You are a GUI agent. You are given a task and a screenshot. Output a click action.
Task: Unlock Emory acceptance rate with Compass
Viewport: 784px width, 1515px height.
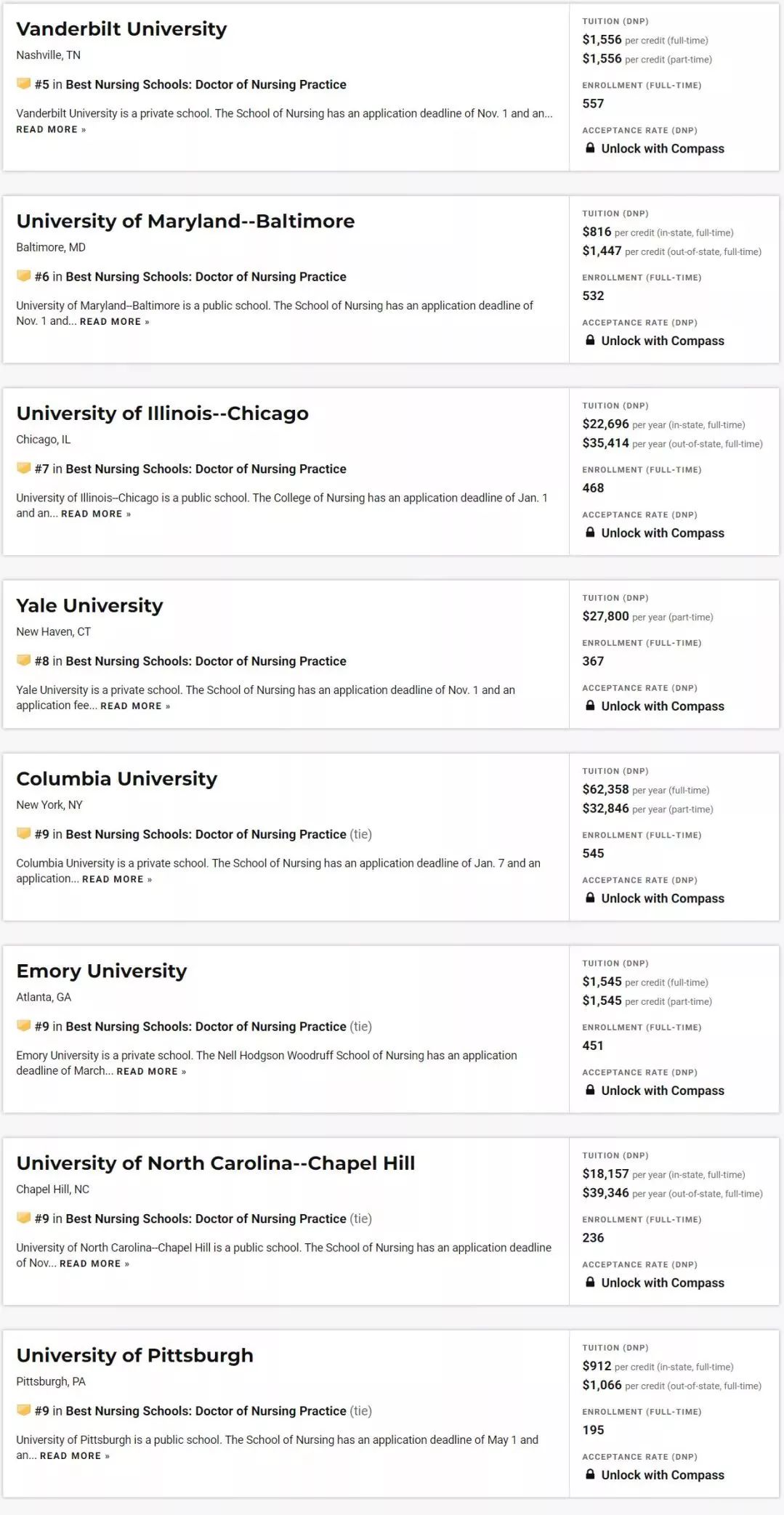click(662, 1091)
